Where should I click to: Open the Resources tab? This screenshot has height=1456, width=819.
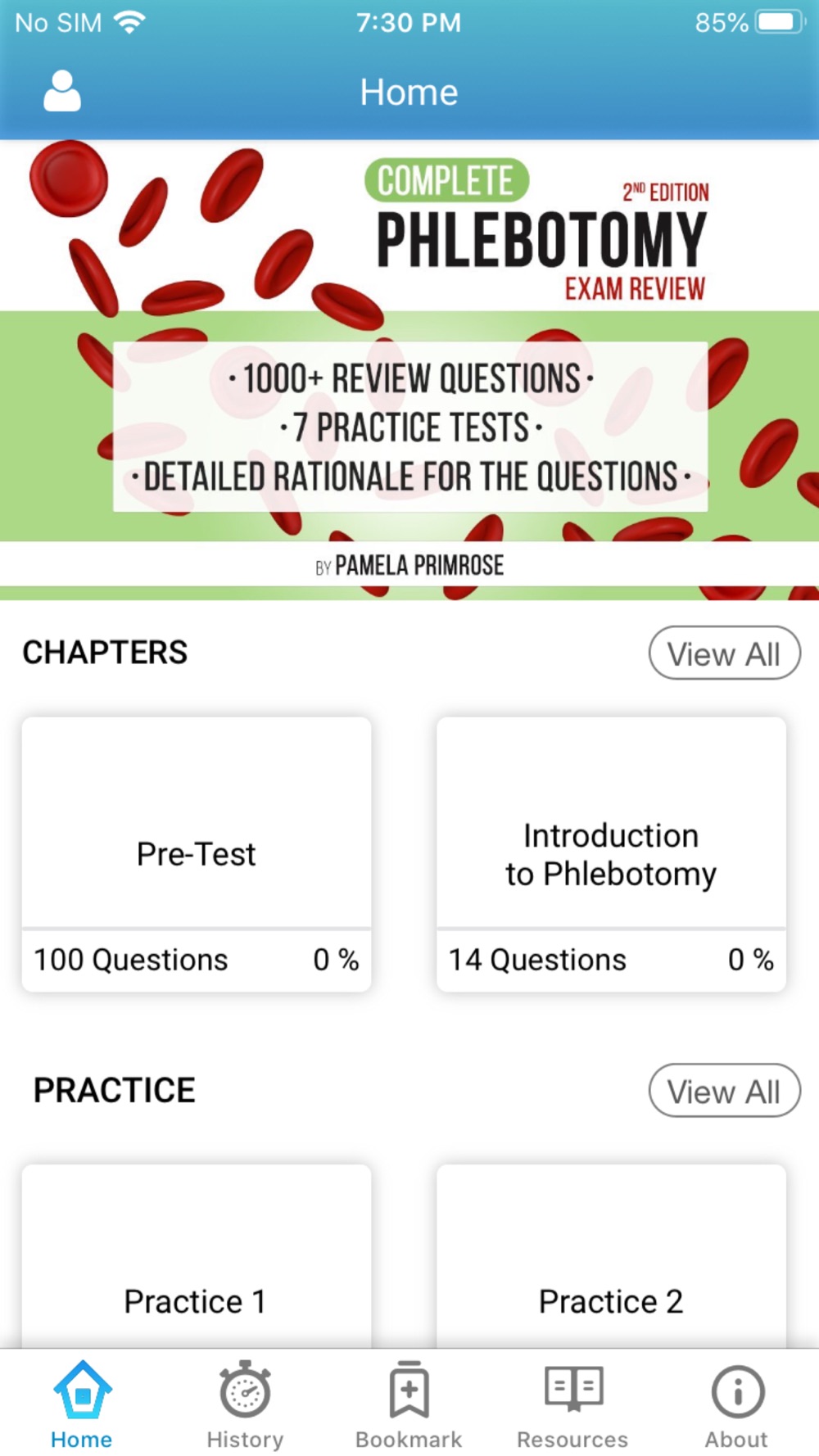(x=572, y=1404)
